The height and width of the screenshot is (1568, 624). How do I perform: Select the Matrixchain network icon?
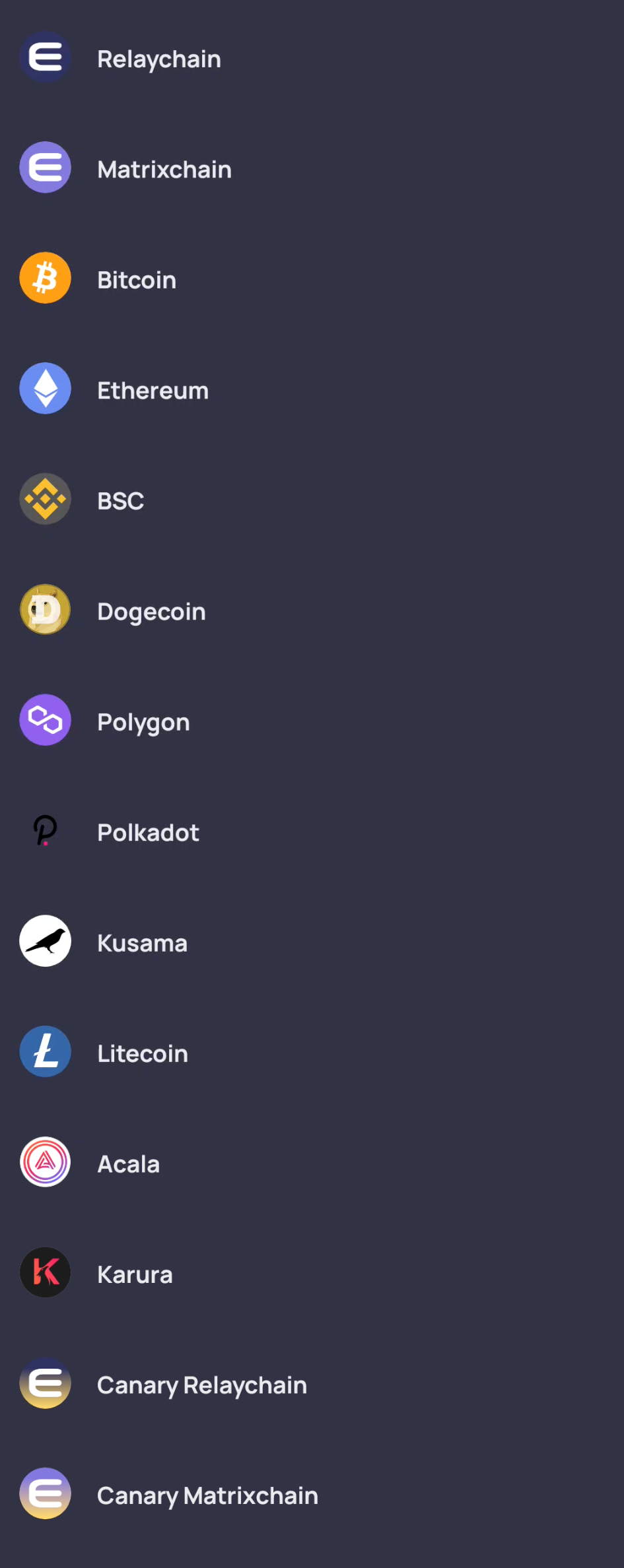(x=45, y=168)
